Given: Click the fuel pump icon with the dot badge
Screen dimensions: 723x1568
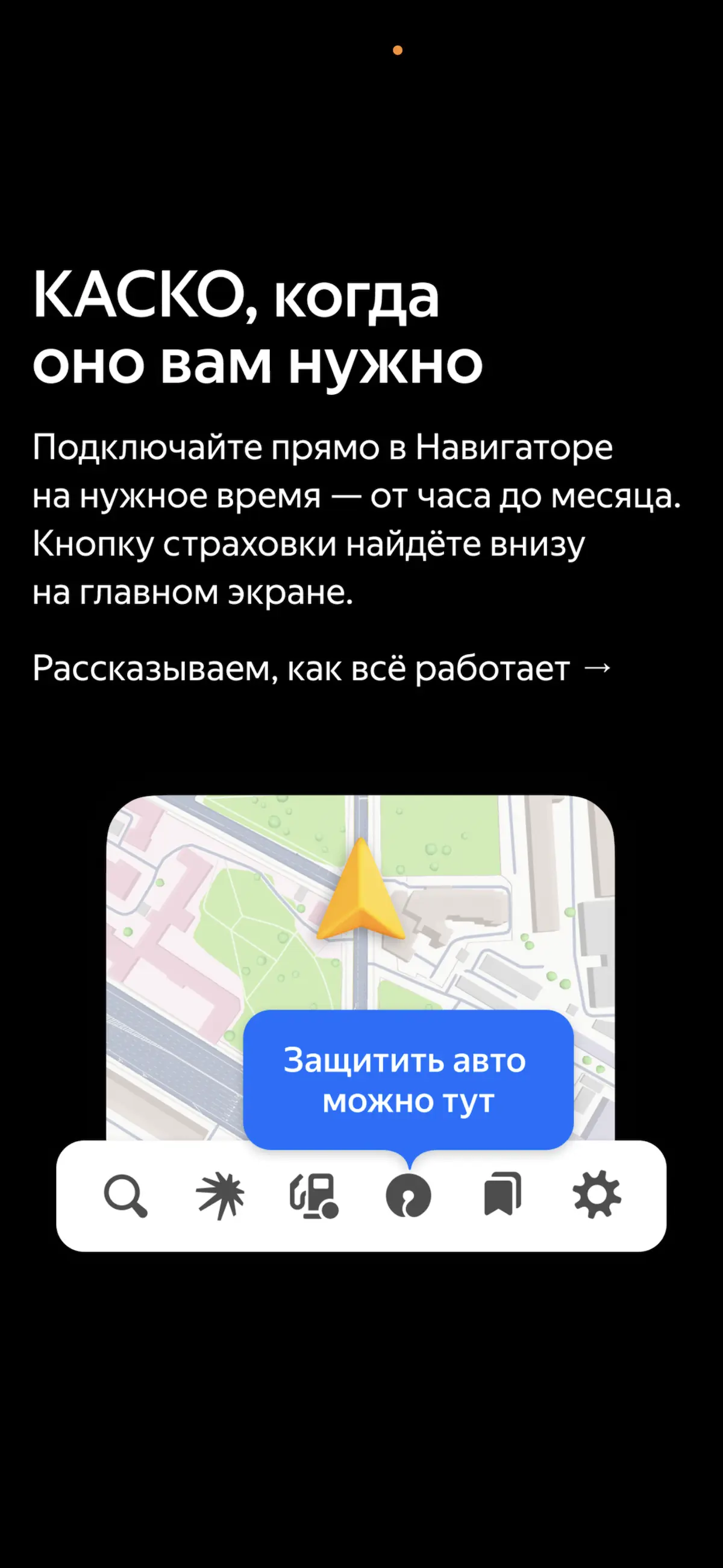Looking at the screenshot, I should pyautogui.click(x=316, y=1195).
